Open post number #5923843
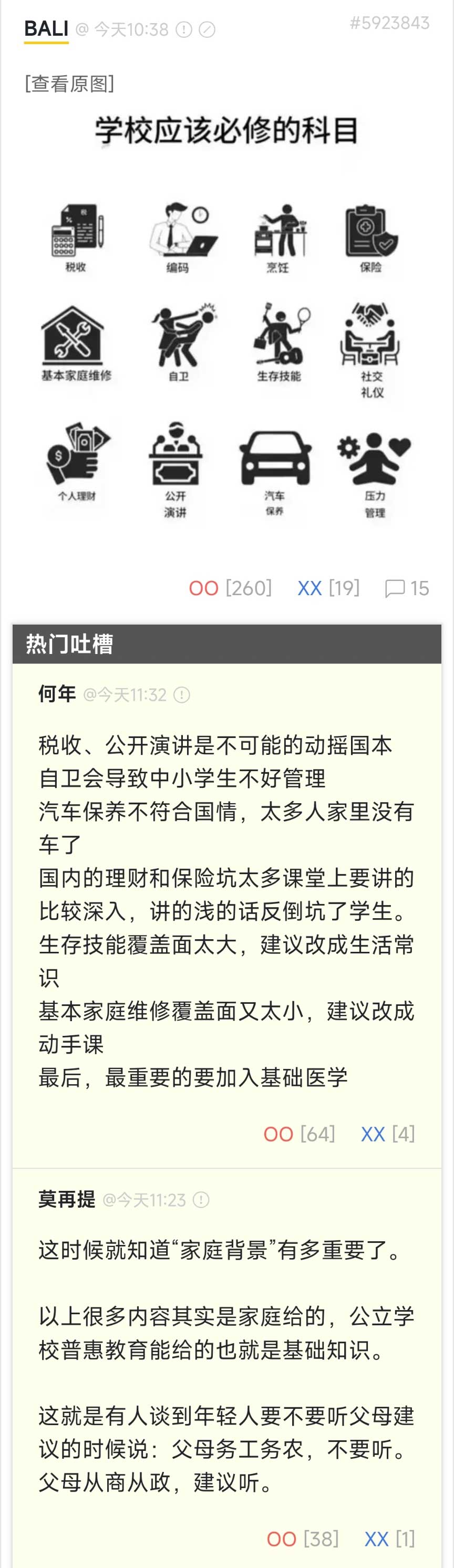 point(389,23)
